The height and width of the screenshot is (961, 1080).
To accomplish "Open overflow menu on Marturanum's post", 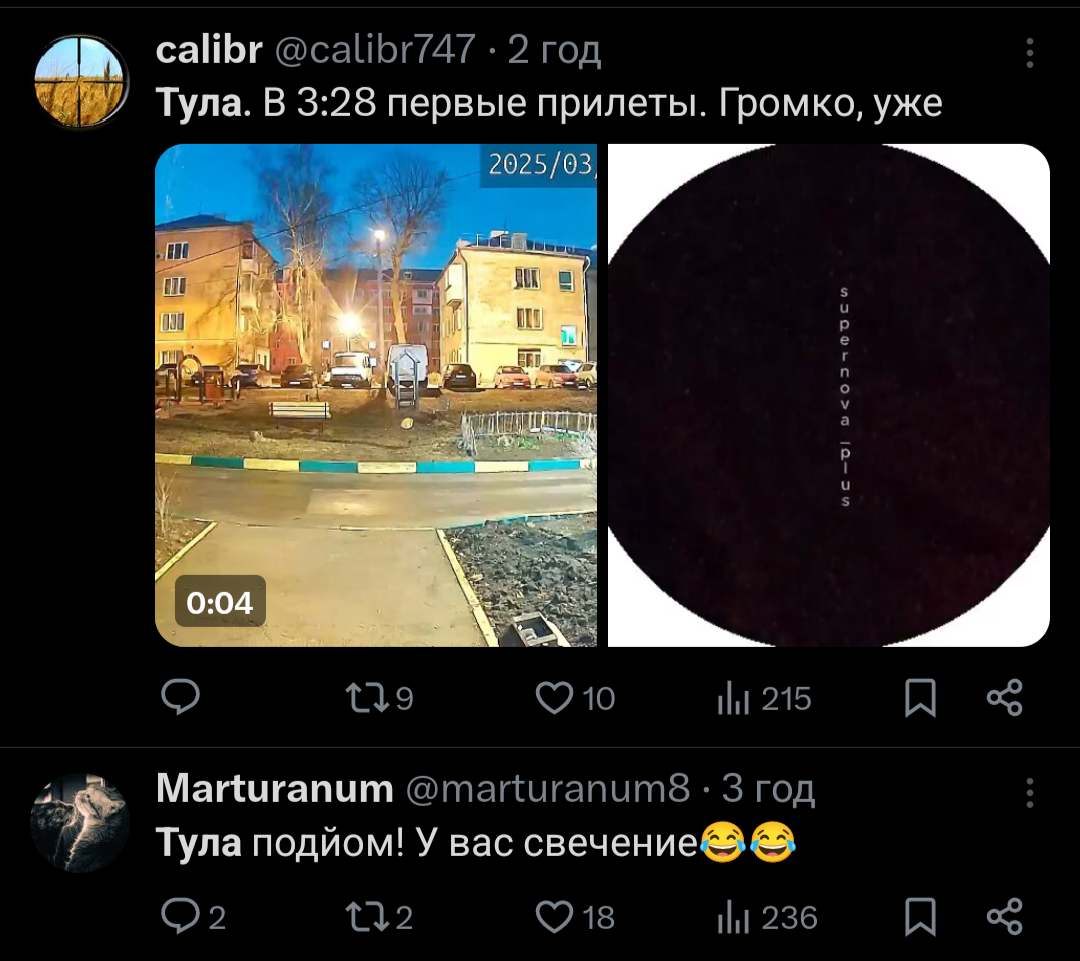I will (x=1029, y=794).
